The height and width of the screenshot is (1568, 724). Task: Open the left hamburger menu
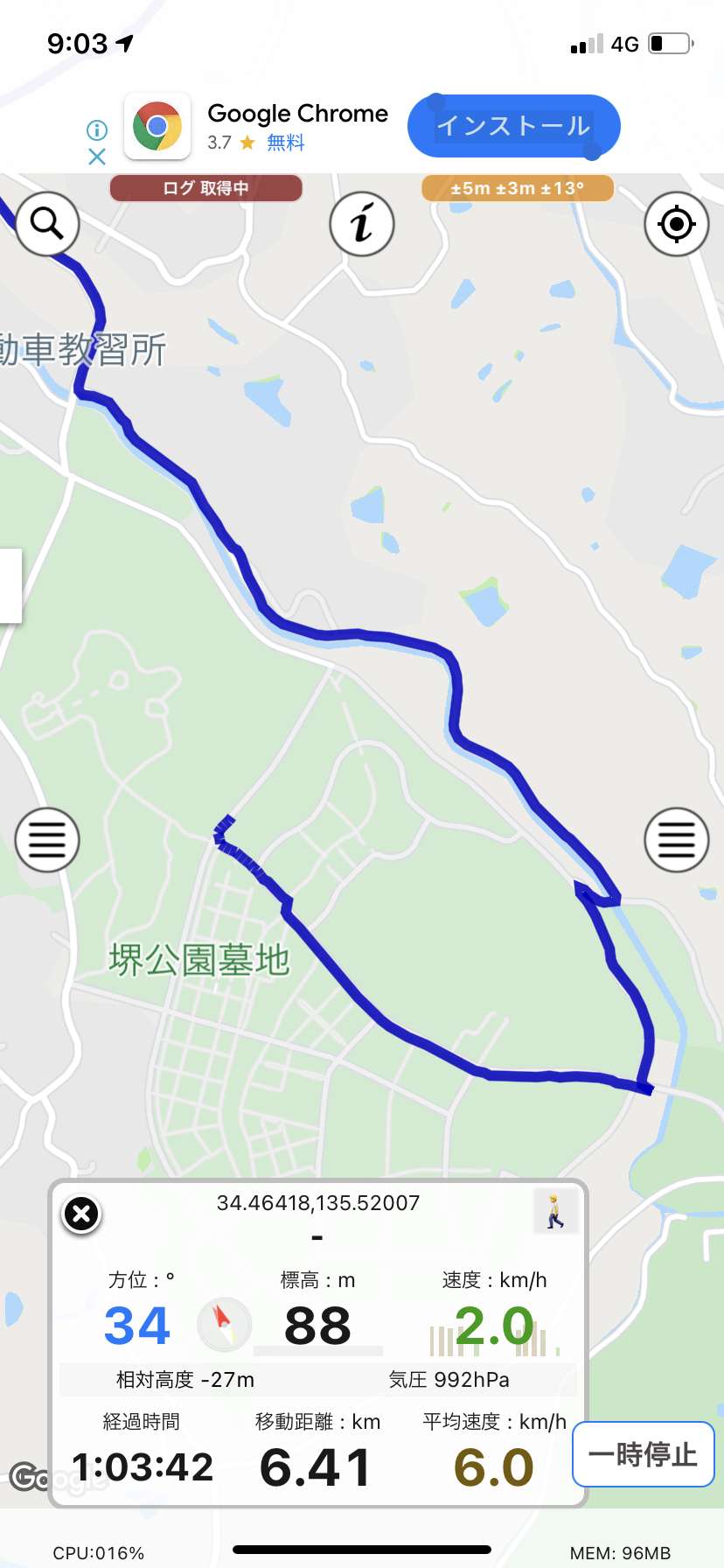tap(47, 840)
